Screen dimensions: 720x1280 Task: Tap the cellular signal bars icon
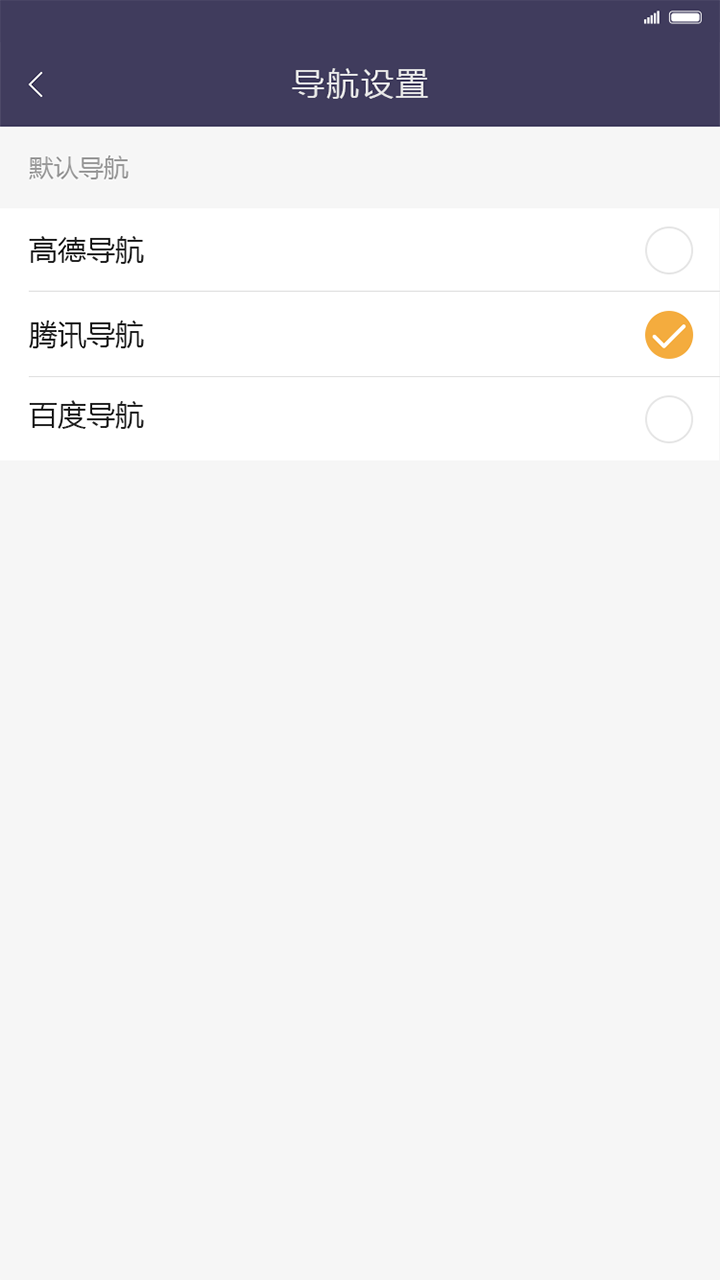tap(654, 17)
